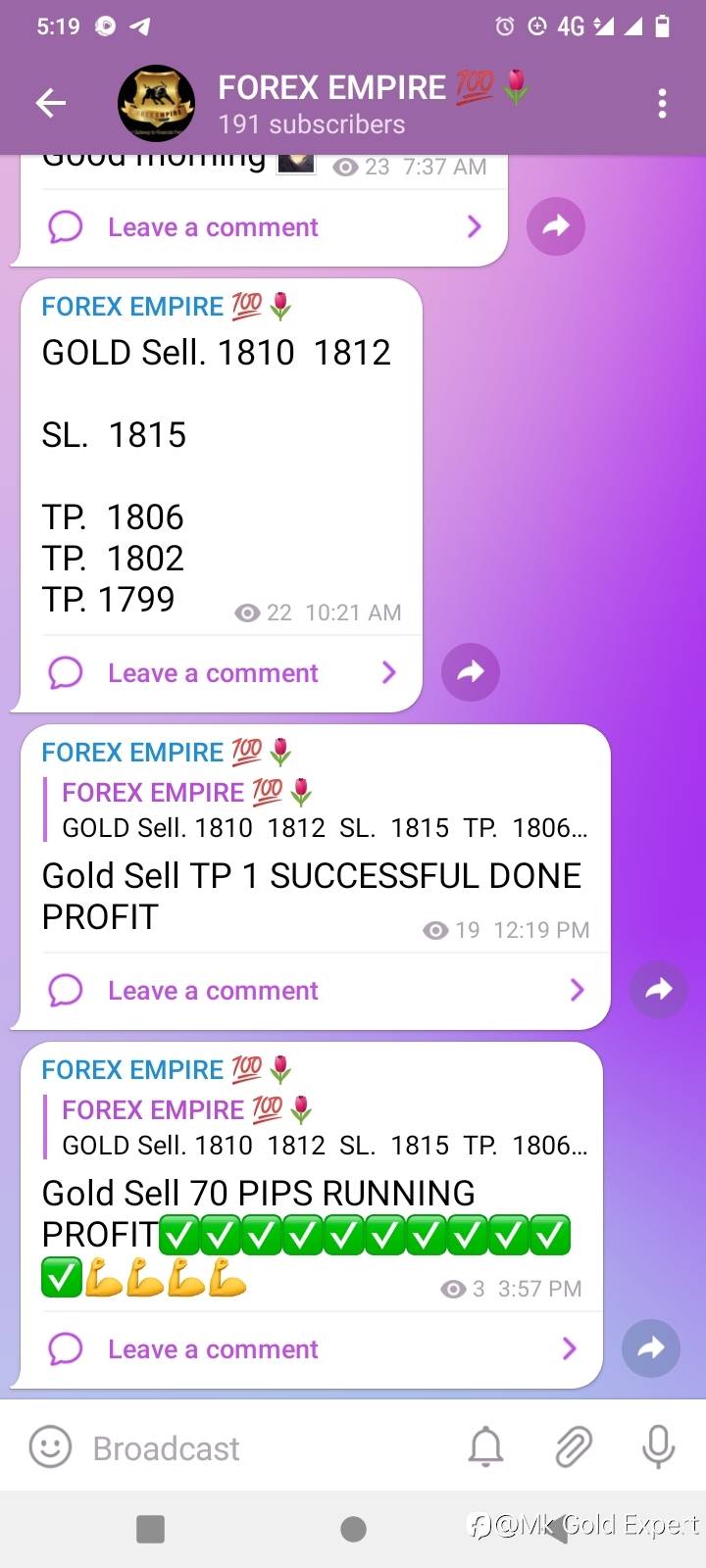This screenshot has width=706, height=1568.
Task: Open quoted message in TP 1 SUCCESSFUL post
Action: (x=316, y=810)
